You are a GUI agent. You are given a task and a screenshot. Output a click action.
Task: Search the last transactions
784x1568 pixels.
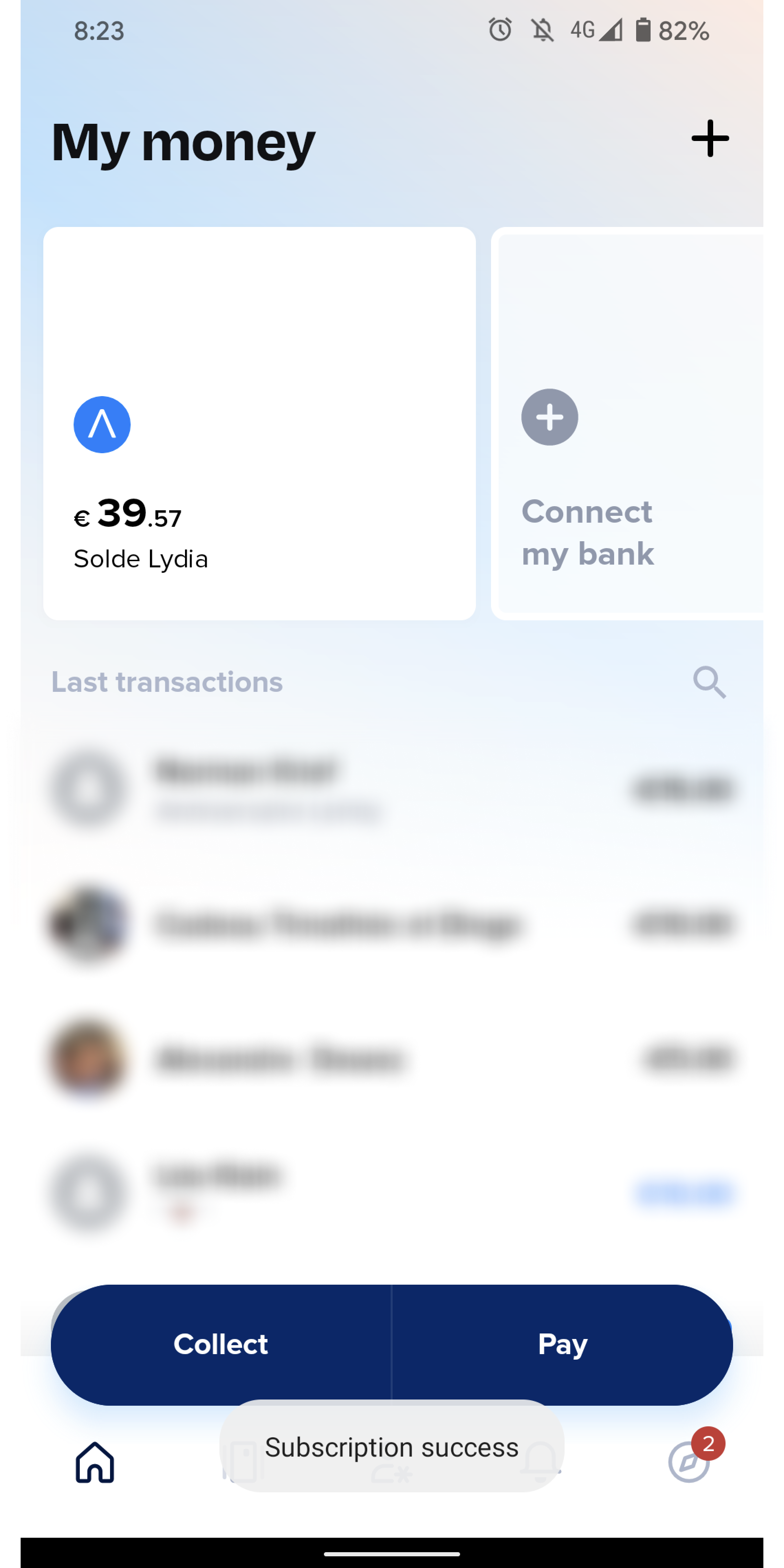(x=709, y=682)
